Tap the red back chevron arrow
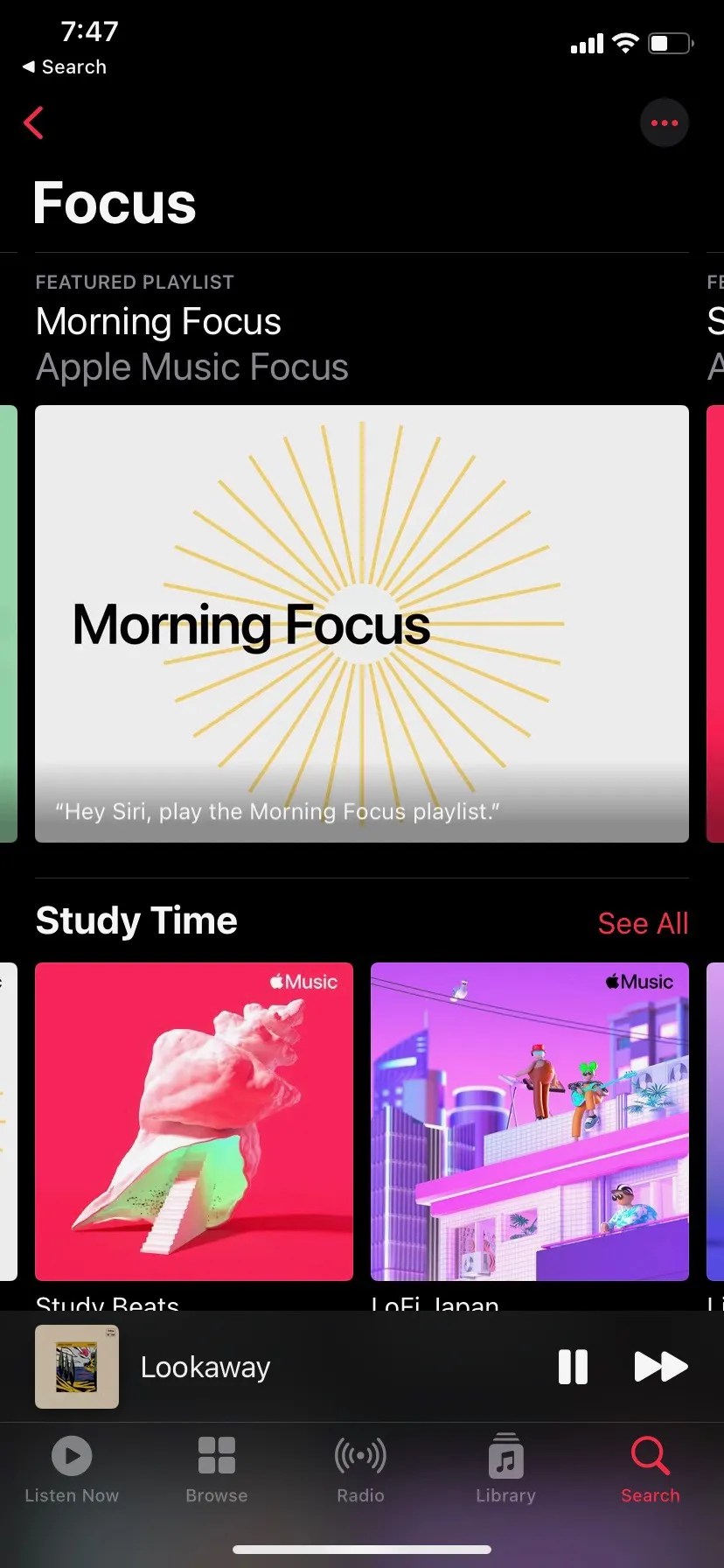Image resolution: width=724 pixels, height=1568 pixels. coord(33,122)
